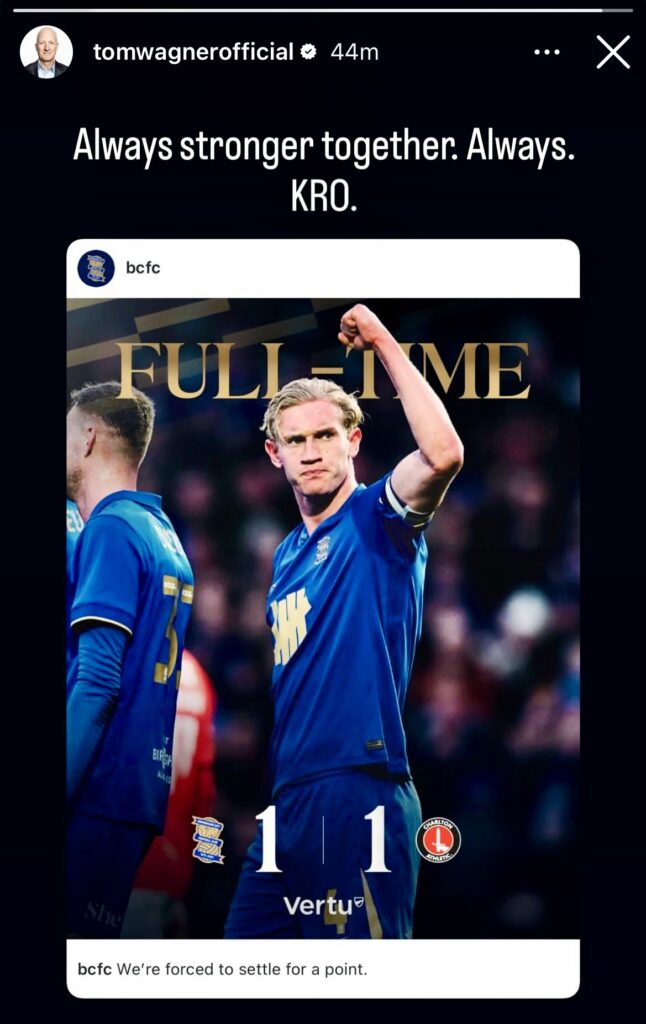Tap the tomwagnerofficial username

[x=193, y=52]
